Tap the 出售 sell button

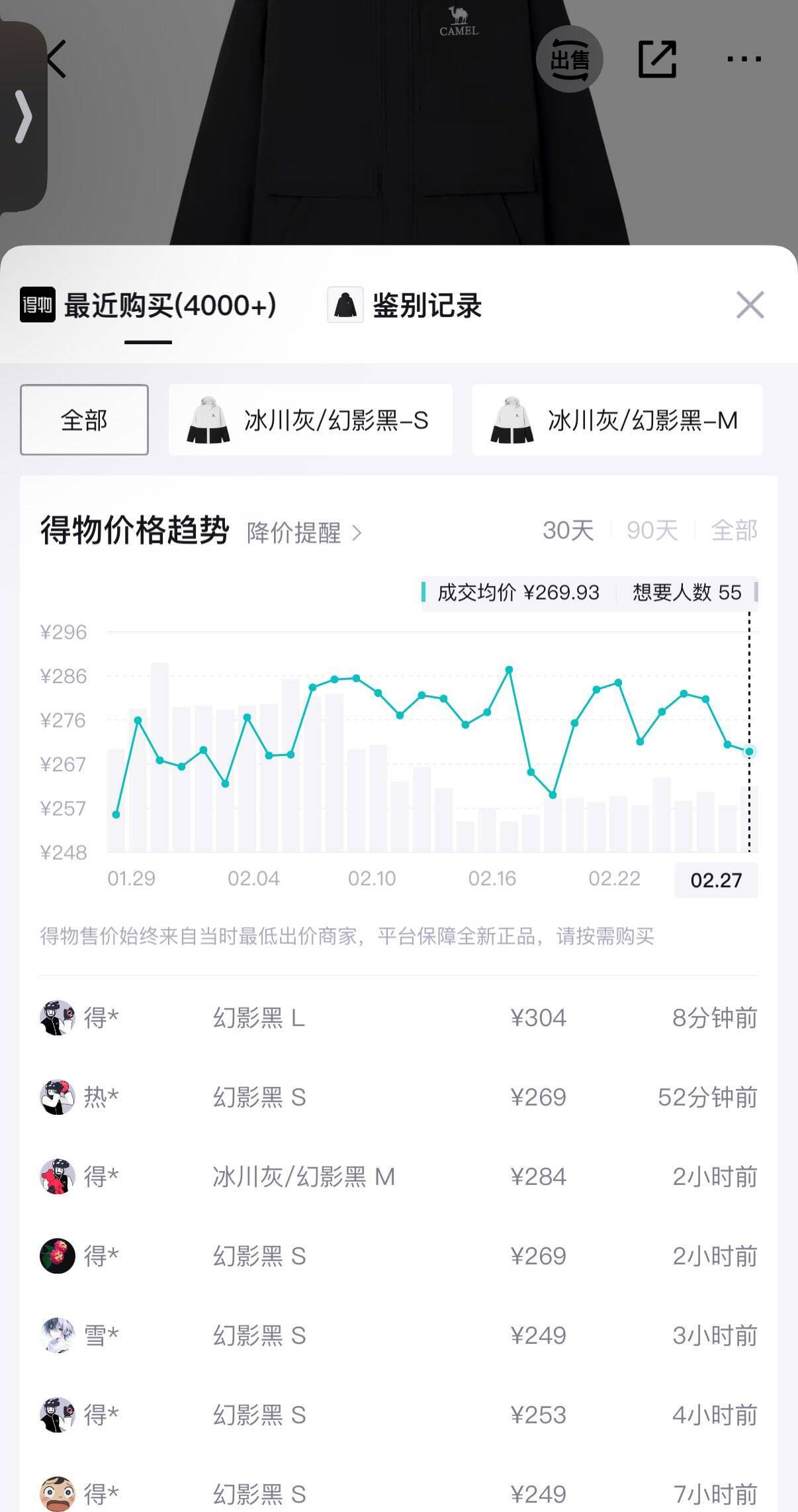(569, 60)
